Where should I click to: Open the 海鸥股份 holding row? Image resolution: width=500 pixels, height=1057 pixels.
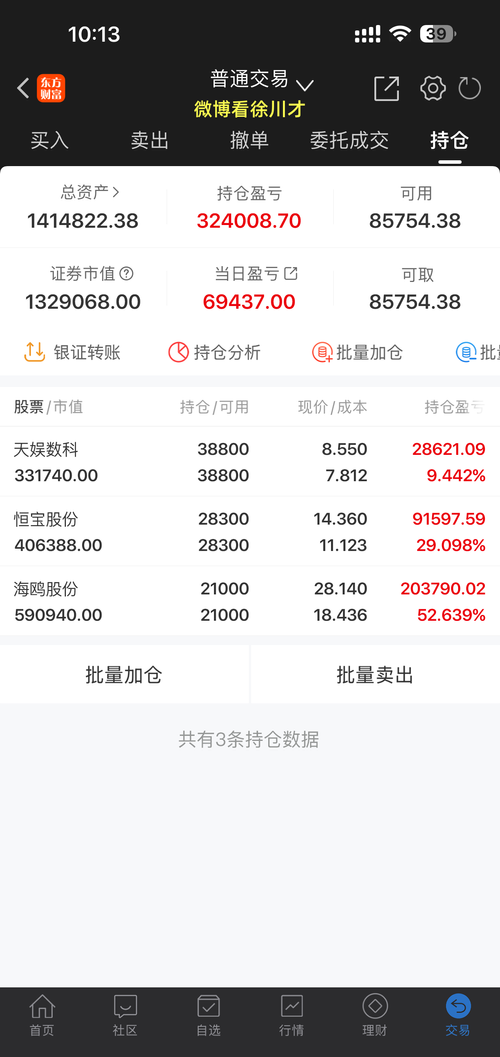[x=250, y=601]
